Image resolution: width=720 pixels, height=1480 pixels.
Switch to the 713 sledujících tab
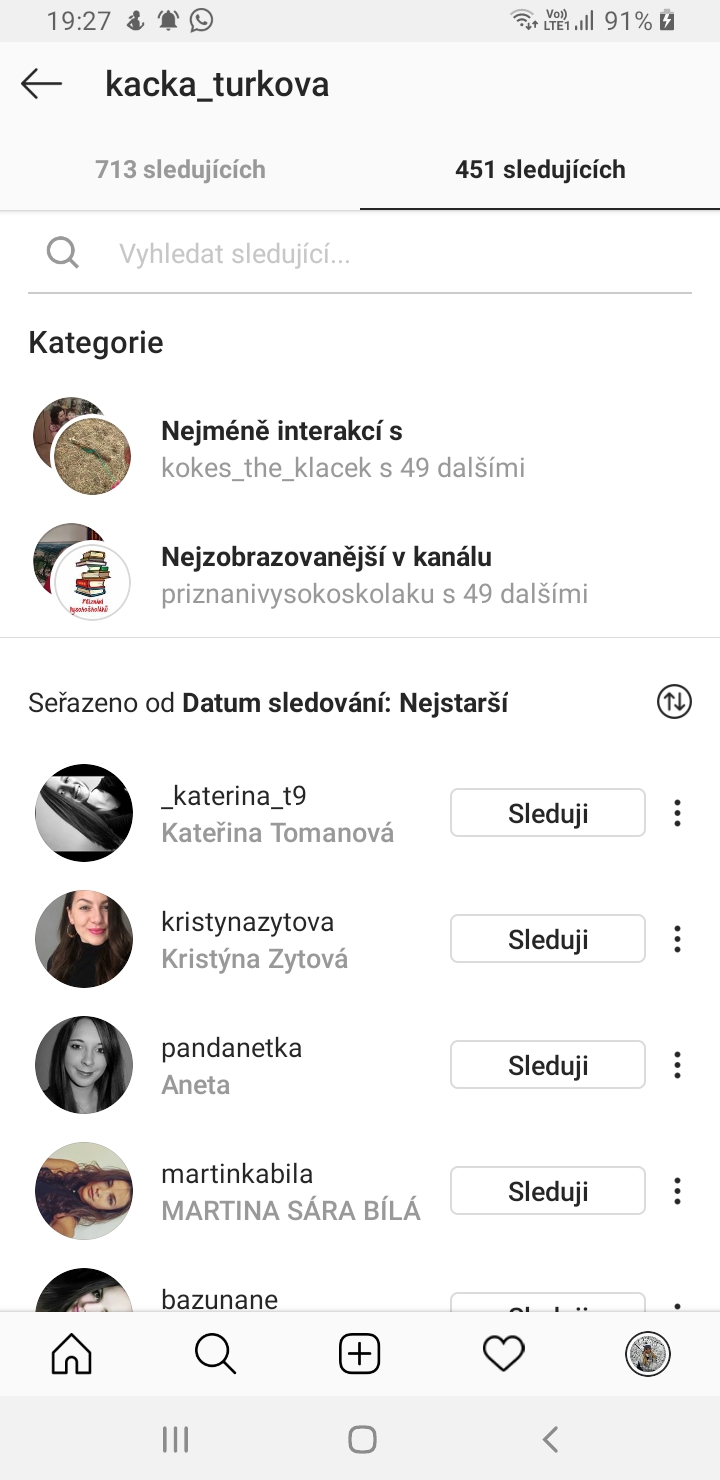[180, 170]
